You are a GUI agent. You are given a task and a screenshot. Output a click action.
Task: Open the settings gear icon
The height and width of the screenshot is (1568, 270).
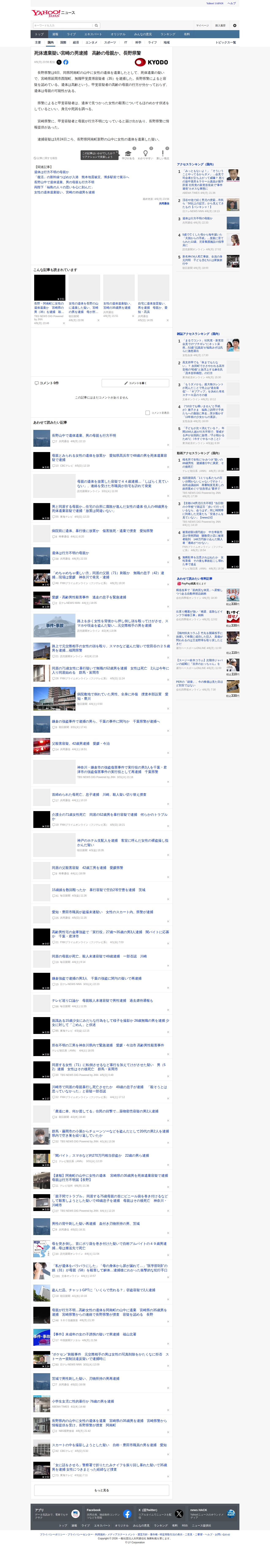[x=235, y=26]
